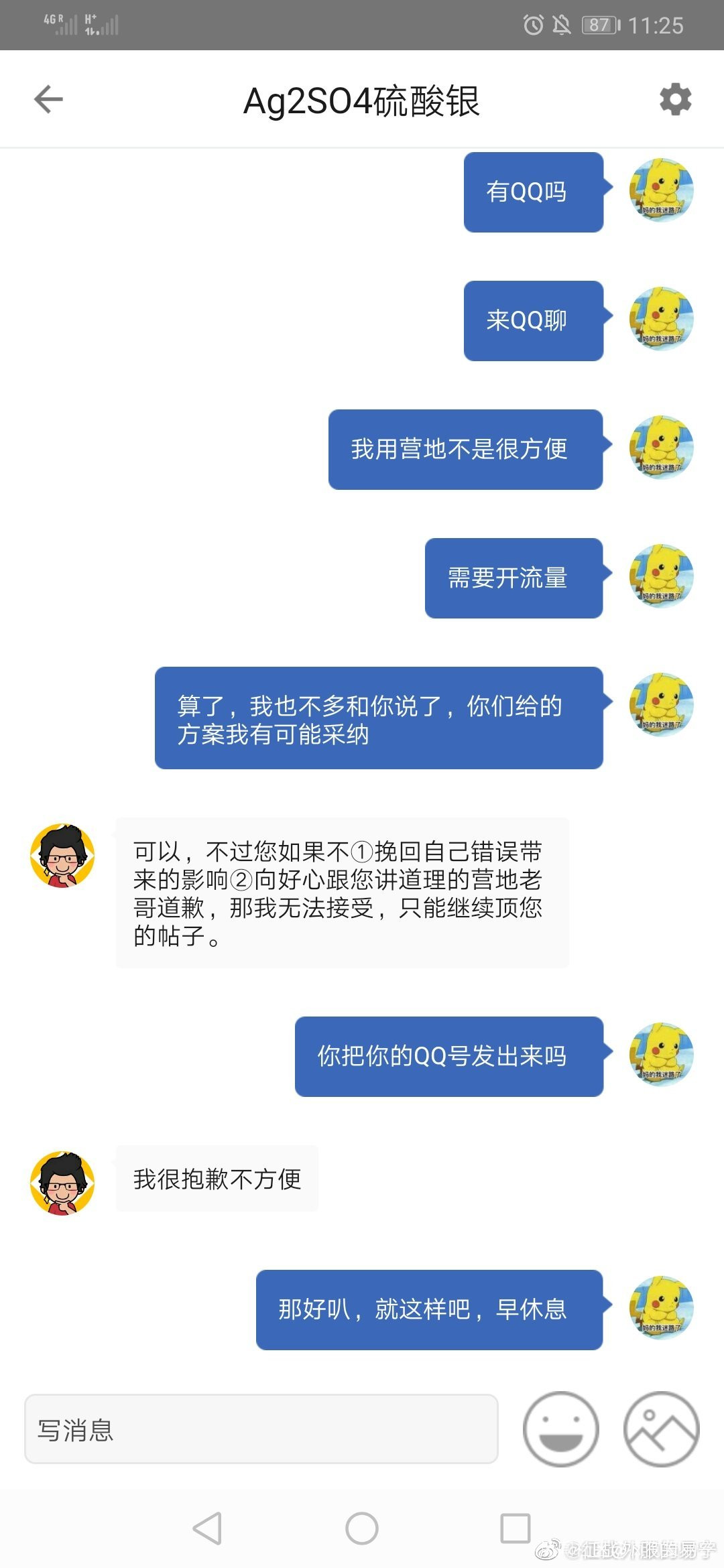This screenshot has width=724, height=1568.
Task: Go to home via system circle button
Action: (x=362, y=1528)
